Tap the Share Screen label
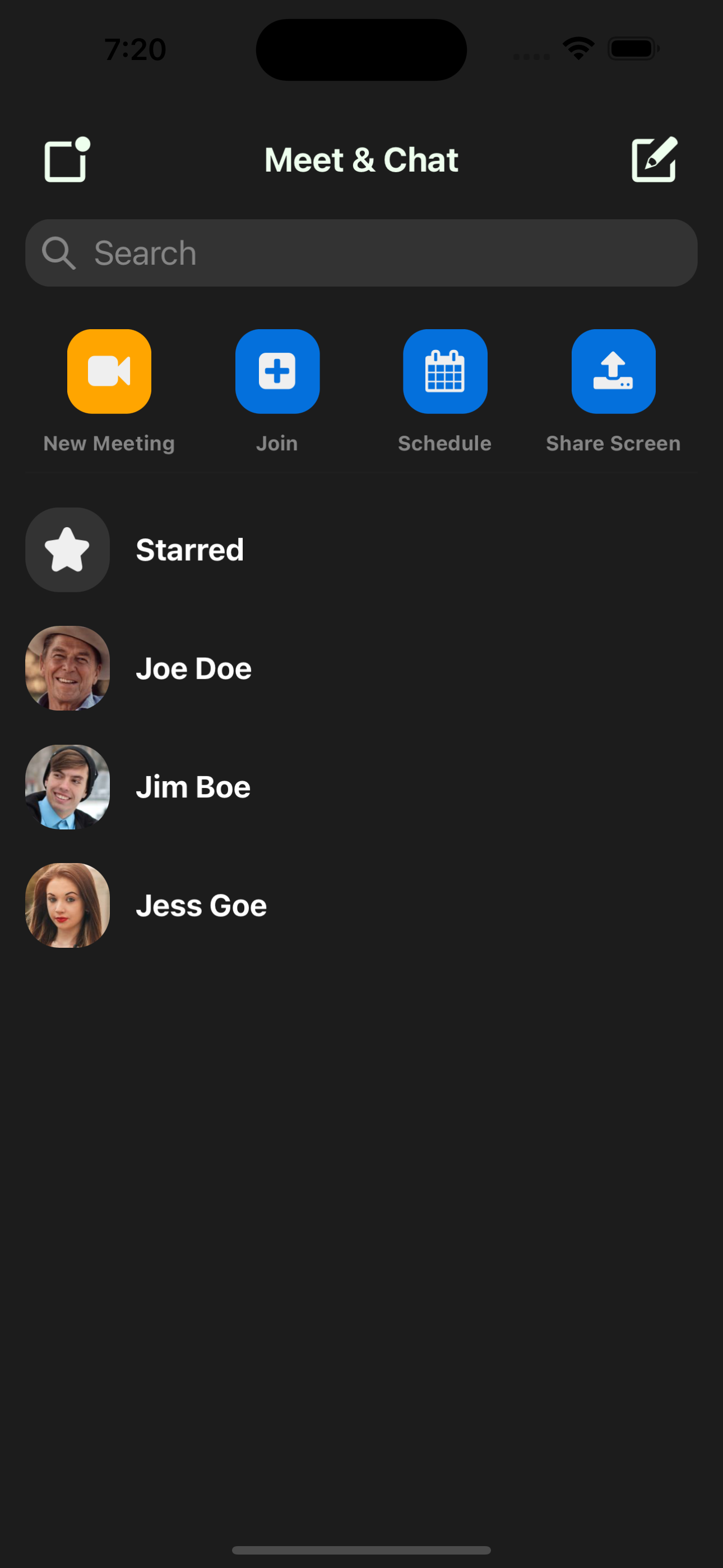The image size is (723, 1568). pyautogui.click(x=613, y=442)
